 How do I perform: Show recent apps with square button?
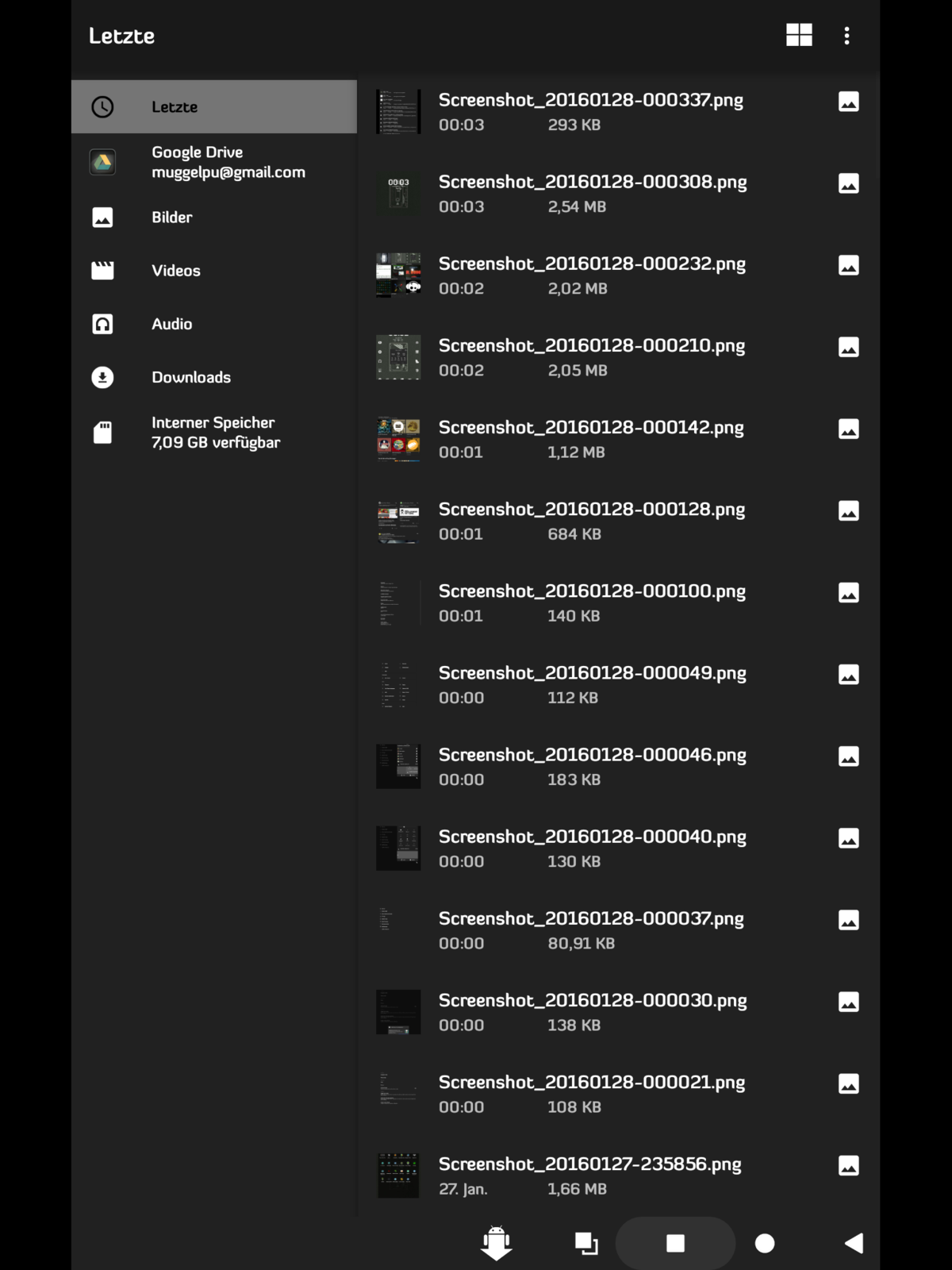675,1243
